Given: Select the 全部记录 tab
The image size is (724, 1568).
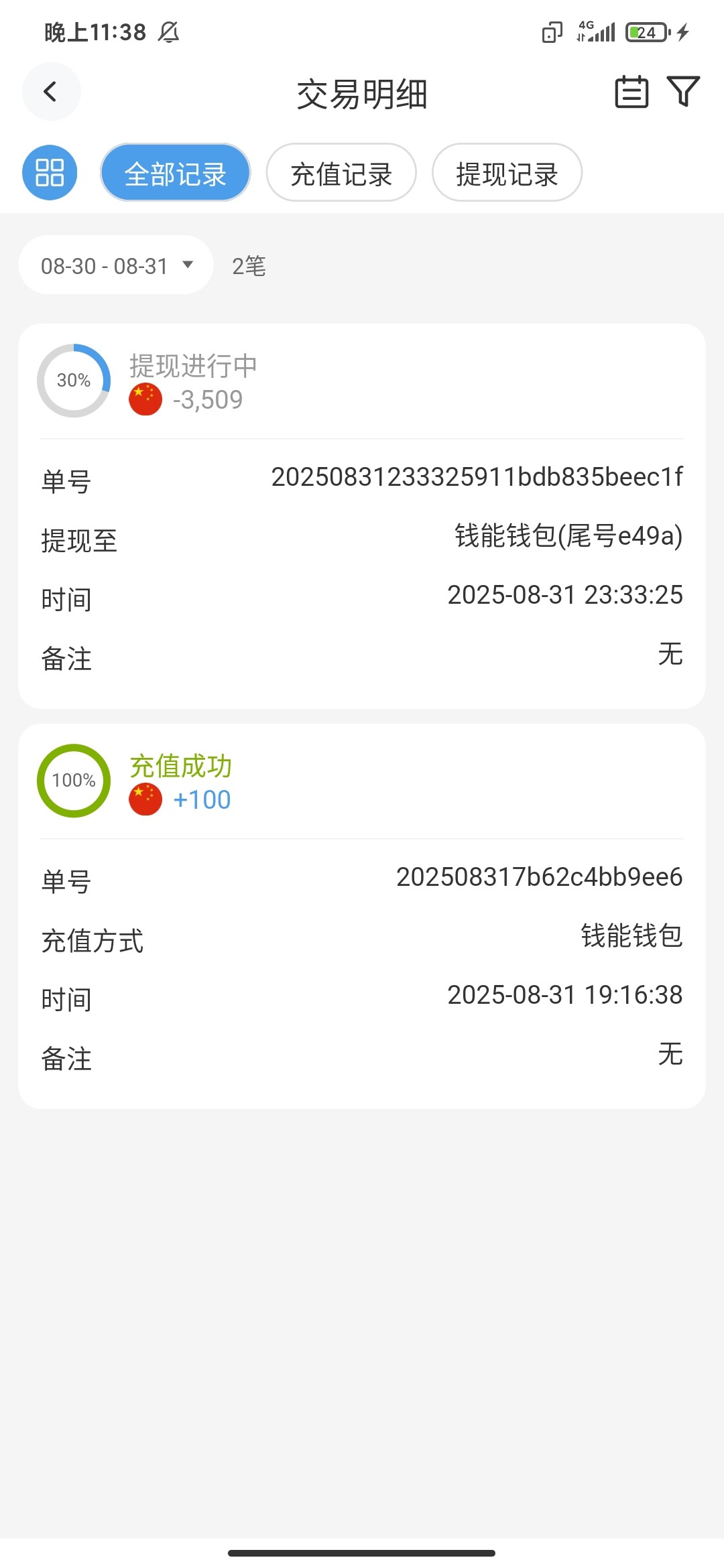Looking at the screenshot, I should coord(176,173).
